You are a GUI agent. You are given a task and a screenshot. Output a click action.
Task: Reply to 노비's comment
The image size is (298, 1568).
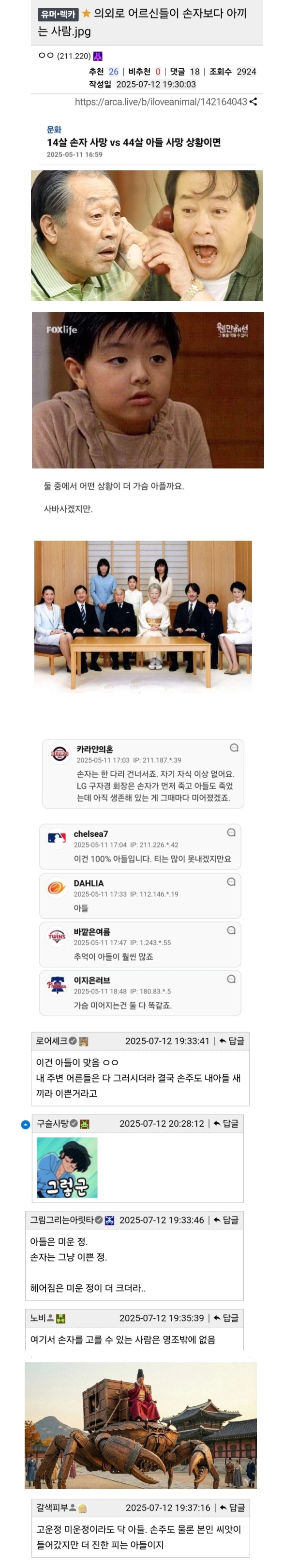[x=226, y=1318]
